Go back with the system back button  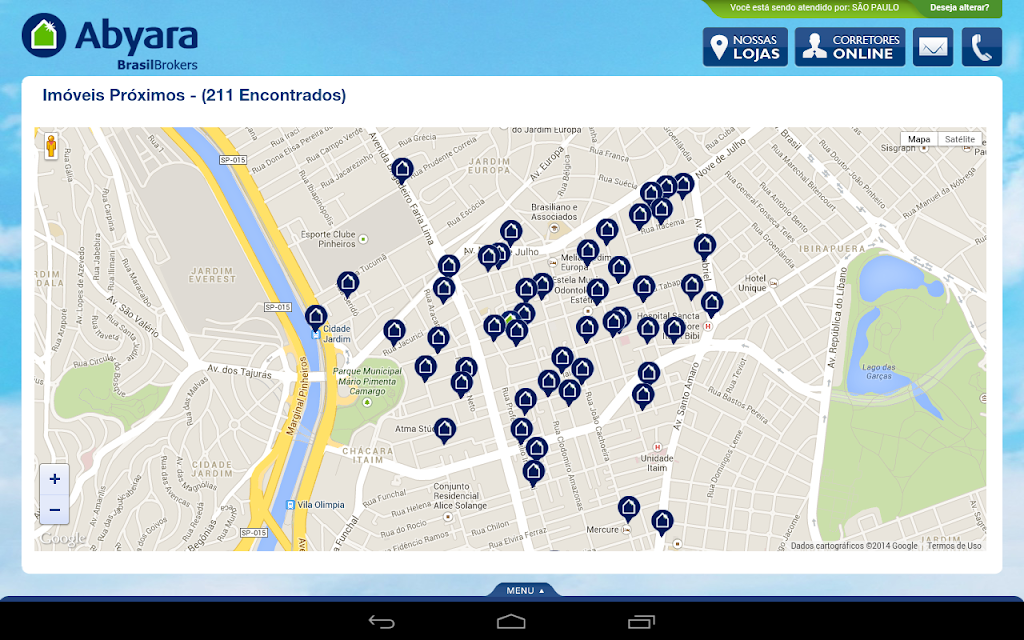(x=382, y=621)
